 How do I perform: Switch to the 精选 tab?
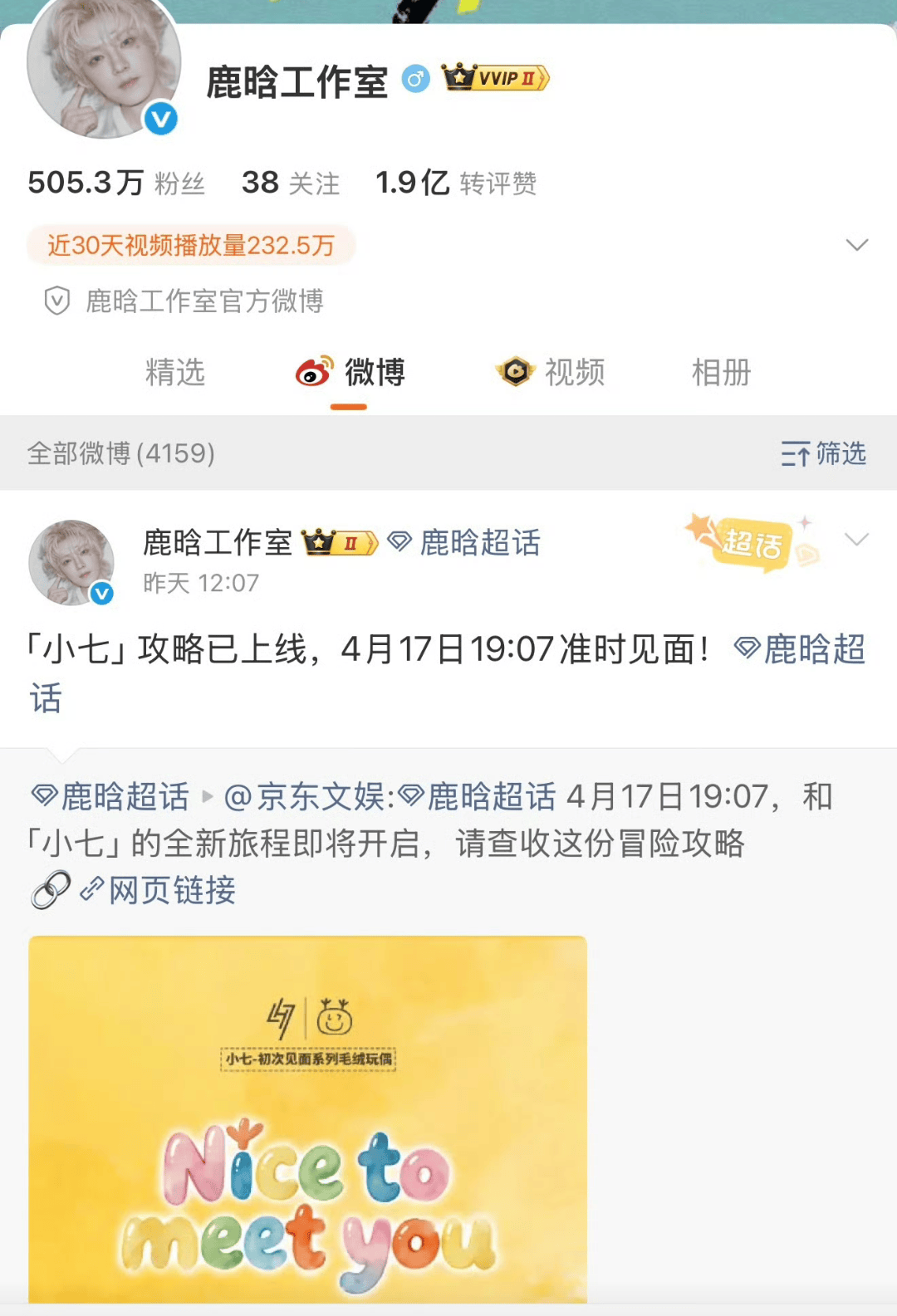point(174,373)
